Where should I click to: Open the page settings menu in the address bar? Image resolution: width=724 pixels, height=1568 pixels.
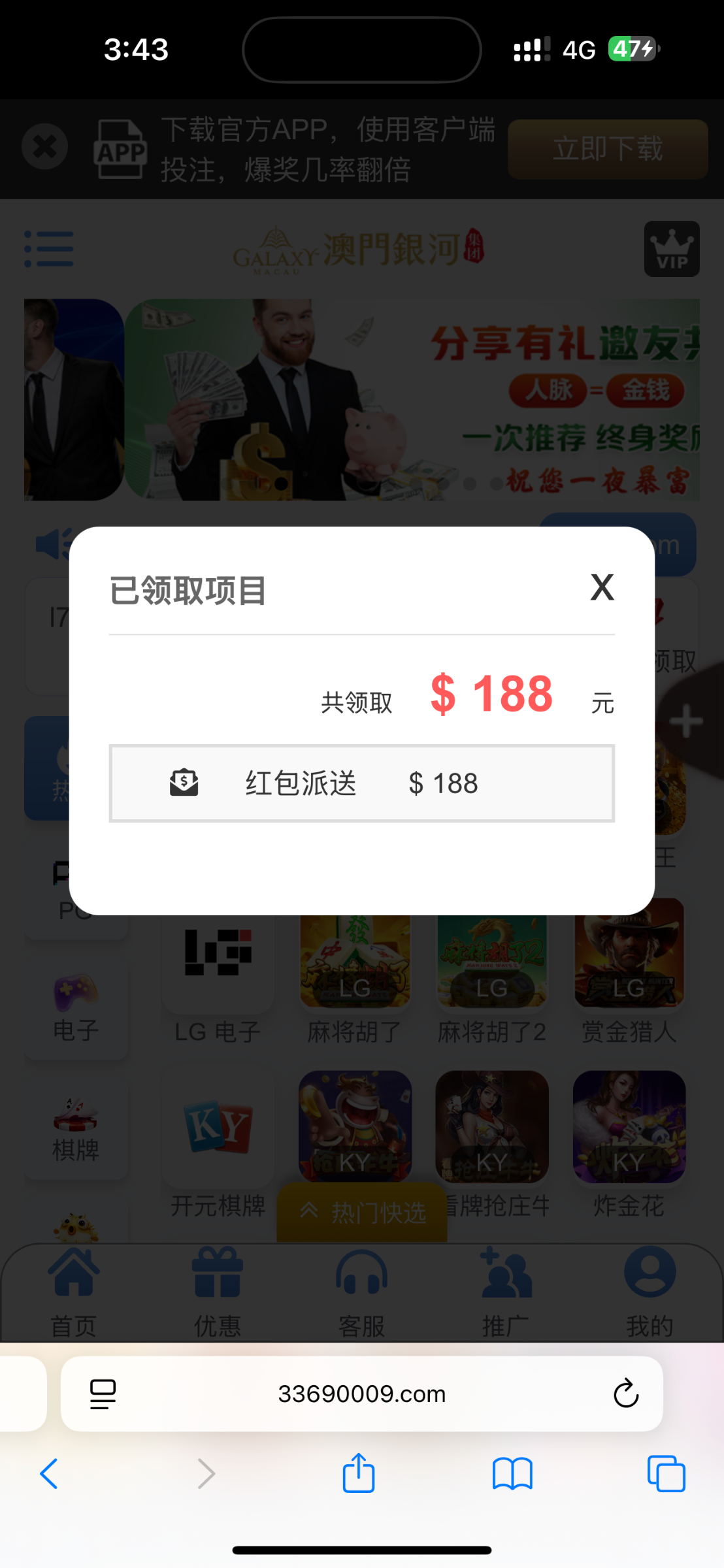103,1394
